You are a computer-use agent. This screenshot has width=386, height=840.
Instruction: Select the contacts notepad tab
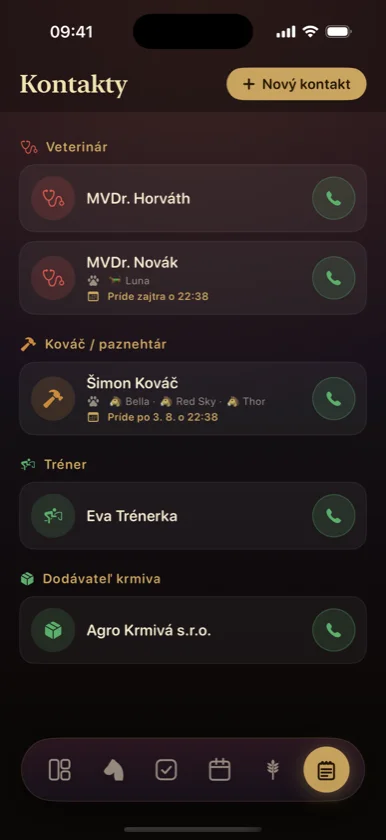coord(327,770)
